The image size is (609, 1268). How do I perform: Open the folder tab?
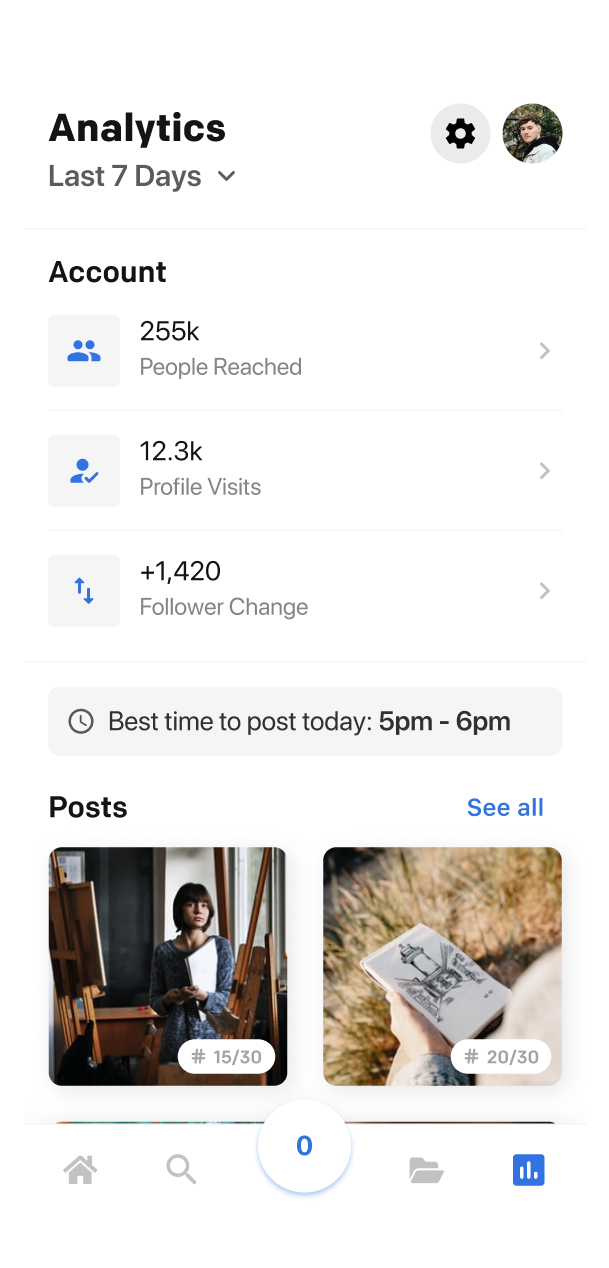(426, 1170)
